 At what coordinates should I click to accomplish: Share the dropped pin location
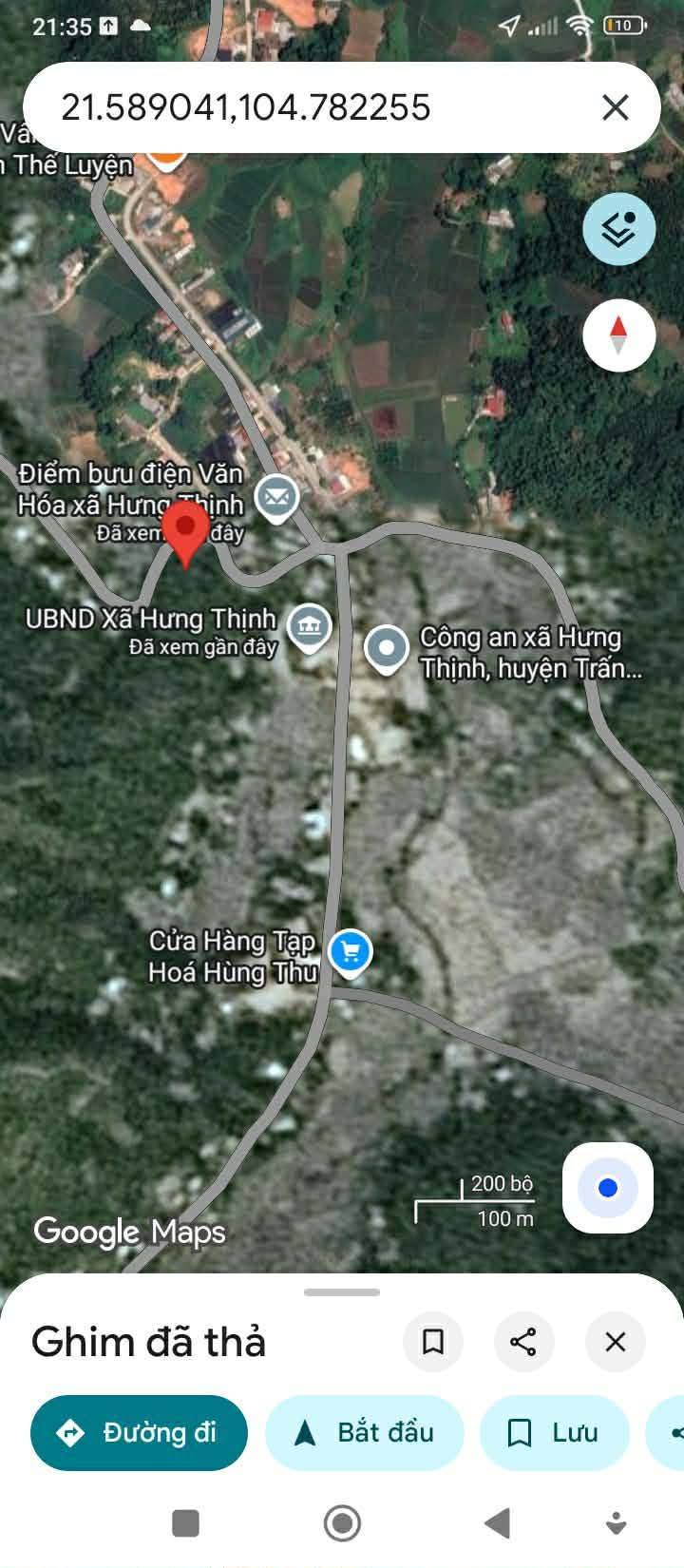click(x=523, y=1342)
